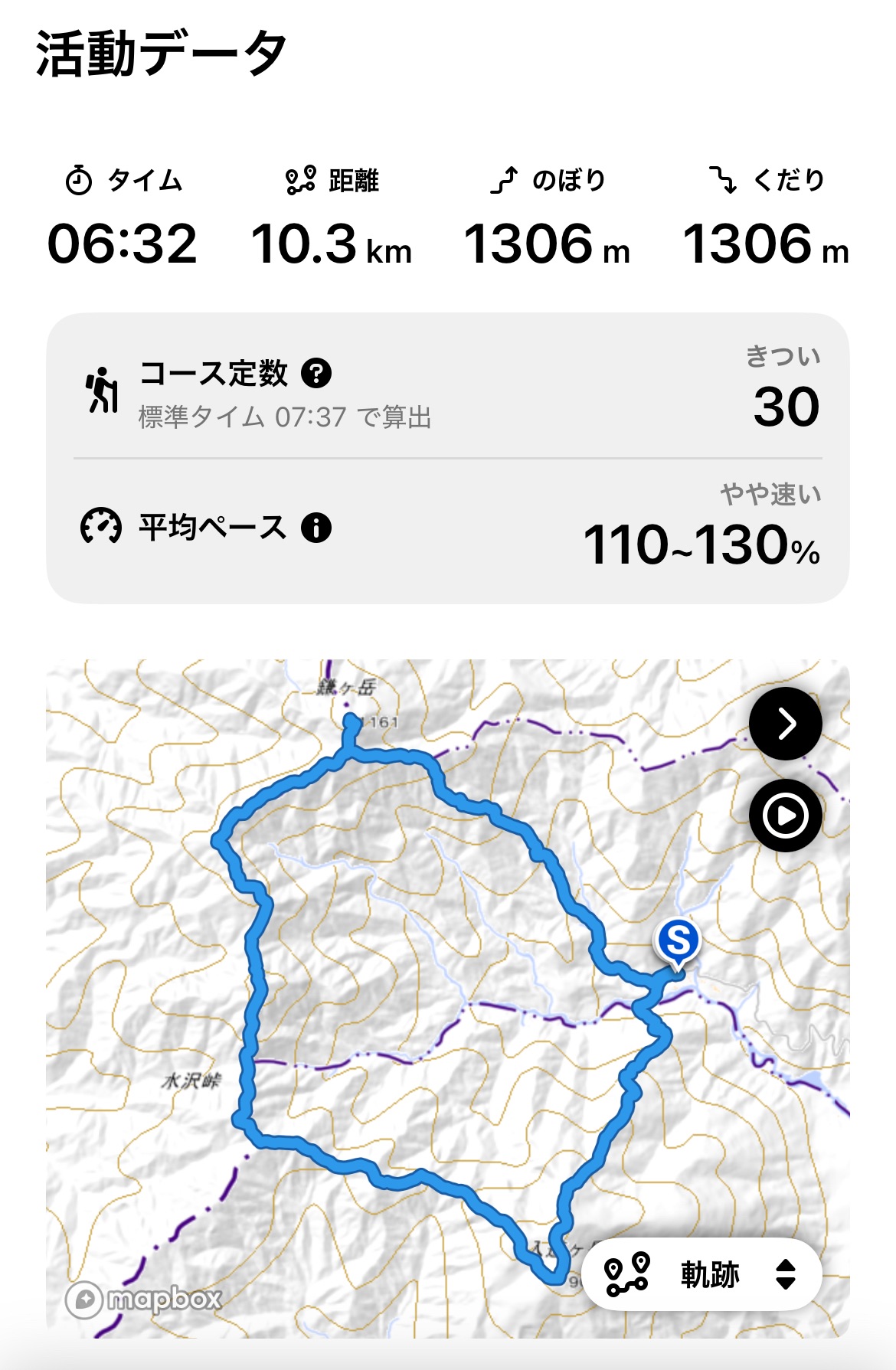
Task: Expand the map with the arrow button
Action: (785, 724)
